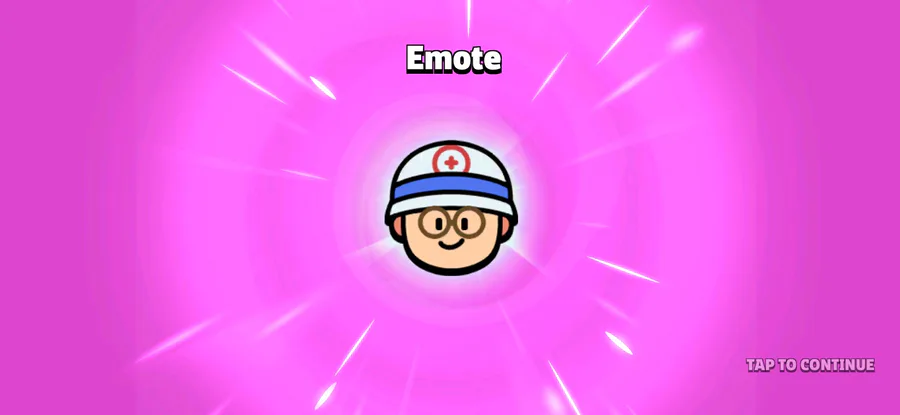Tap the 'Tap to continue' prompt
The width and height of the screenshot is (900, 415).
pyautogui.click(x=810, y=365)
